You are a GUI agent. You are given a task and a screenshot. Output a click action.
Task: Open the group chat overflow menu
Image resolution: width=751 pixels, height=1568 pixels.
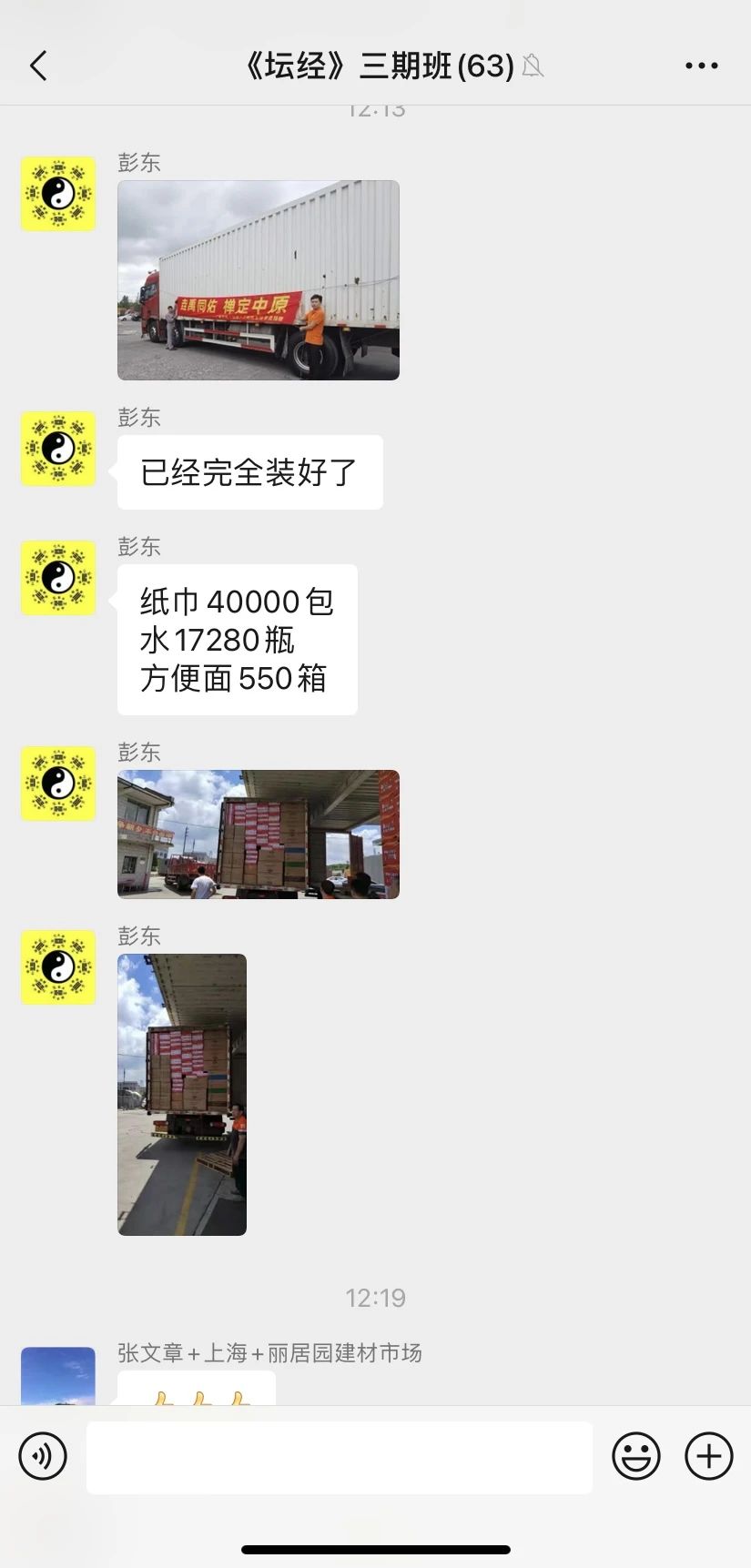[x=701, y=66]
